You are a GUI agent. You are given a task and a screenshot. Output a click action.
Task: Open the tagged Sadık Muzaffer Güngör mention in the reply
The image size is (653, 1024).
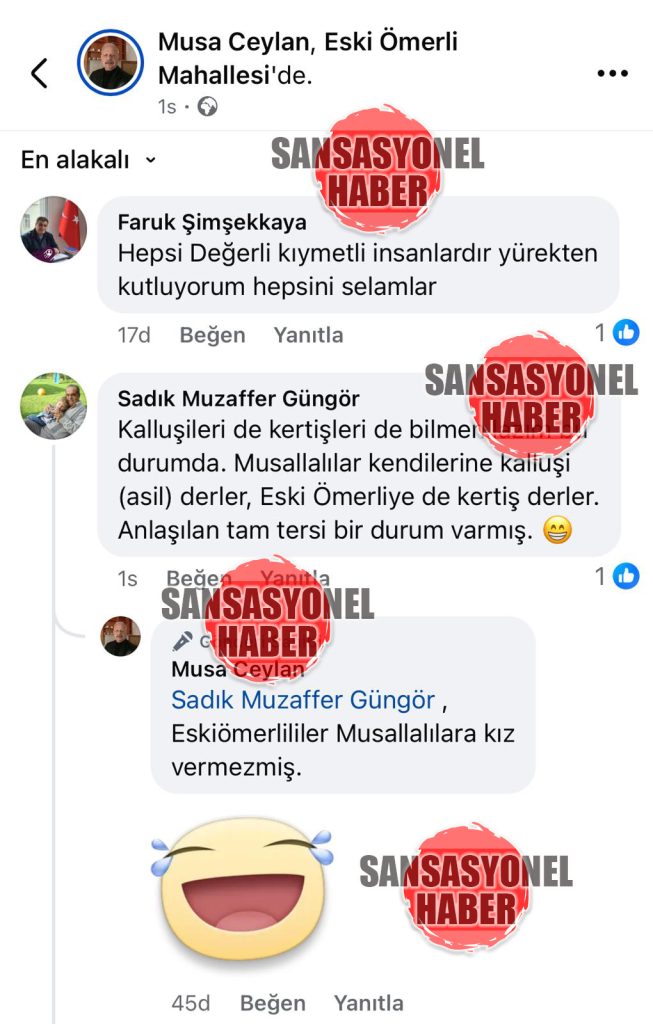pos(303,700)
